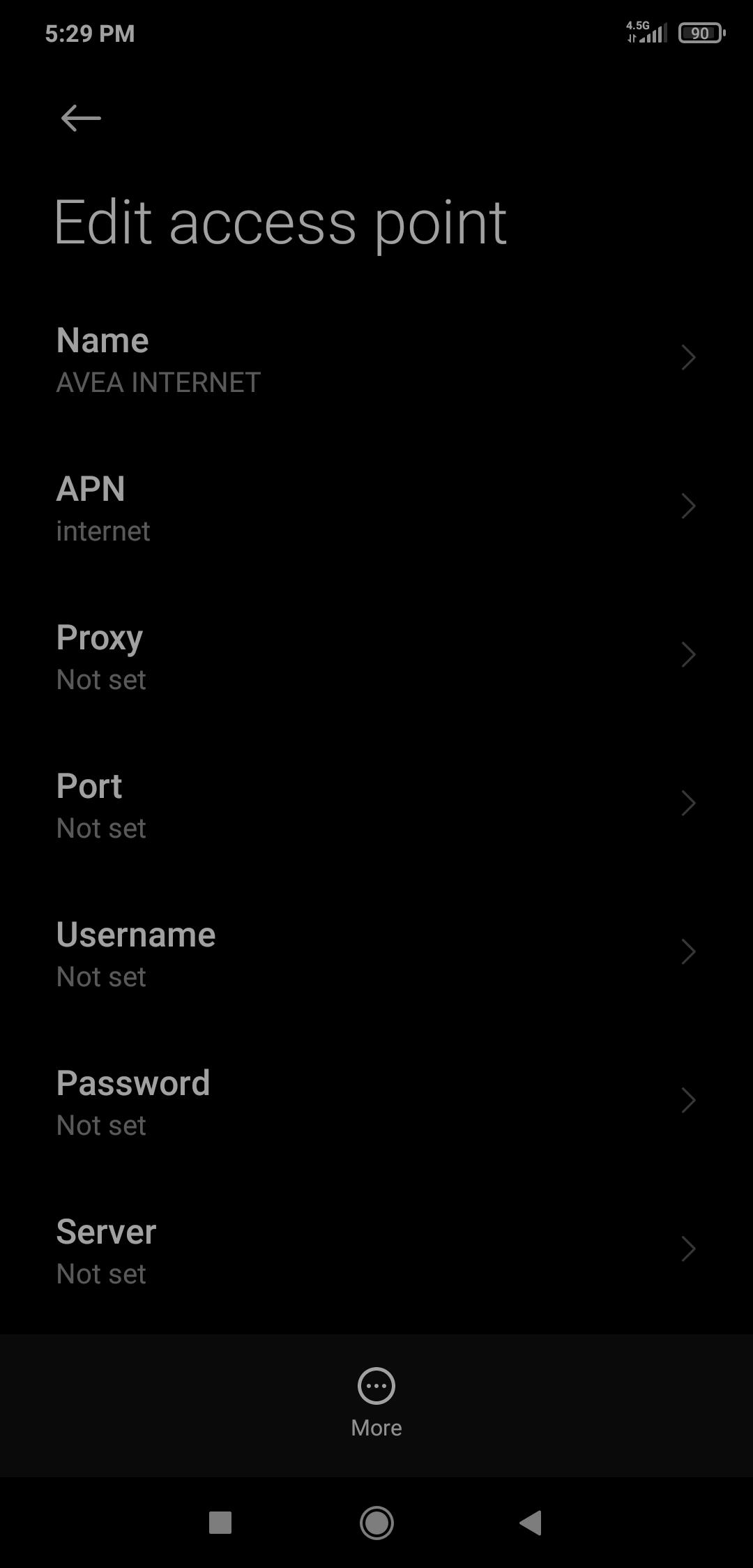The height and width of the screenshot is (1568, 753).
Task: Open the More options menu icon
Action: (x=376, y=1387)
